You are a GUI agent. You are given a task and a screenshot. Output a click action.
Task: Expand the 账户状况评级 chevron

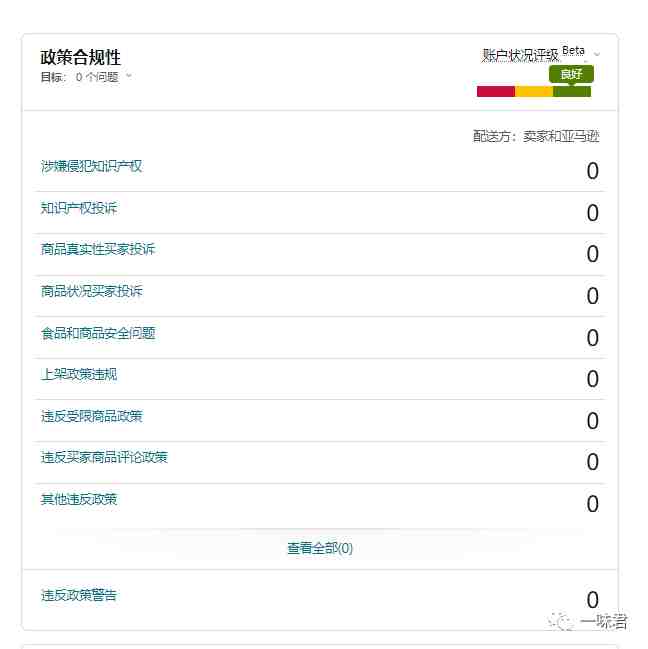pos(597,54)
